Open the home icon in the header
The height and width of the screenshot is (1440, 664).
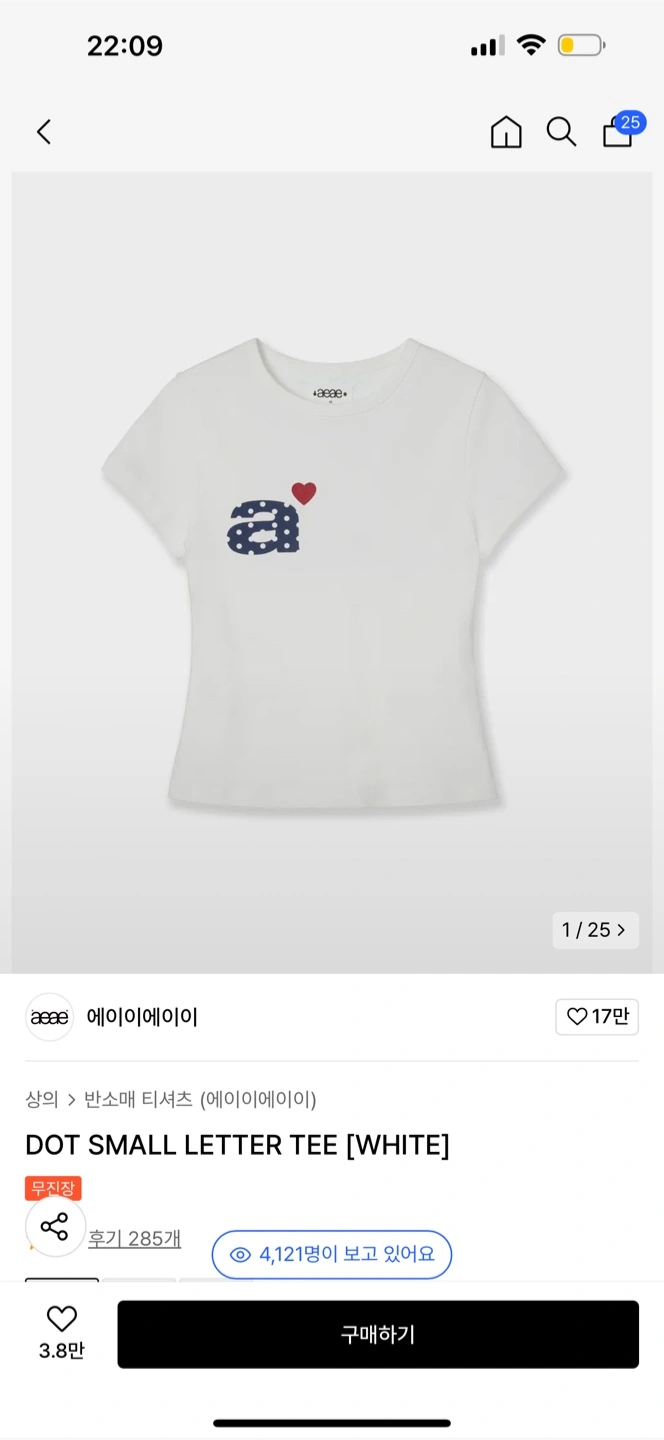506,132
